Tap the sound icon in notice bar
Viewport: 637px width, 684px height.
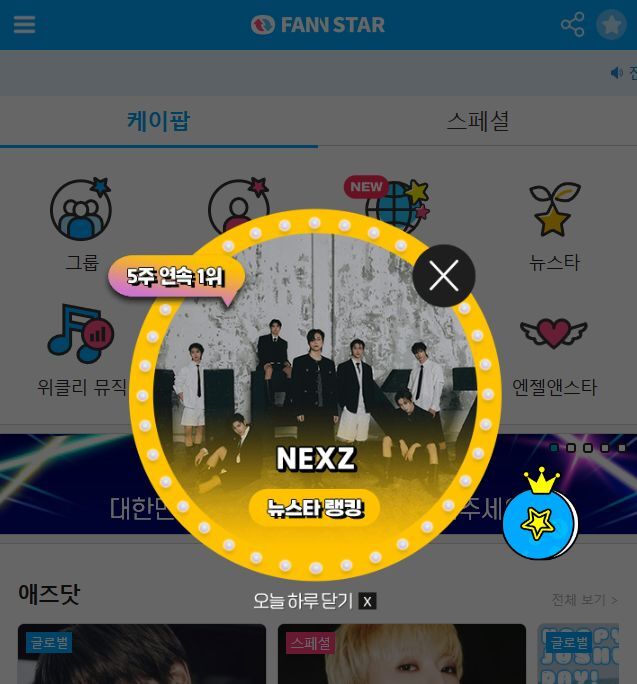[616, 73]
